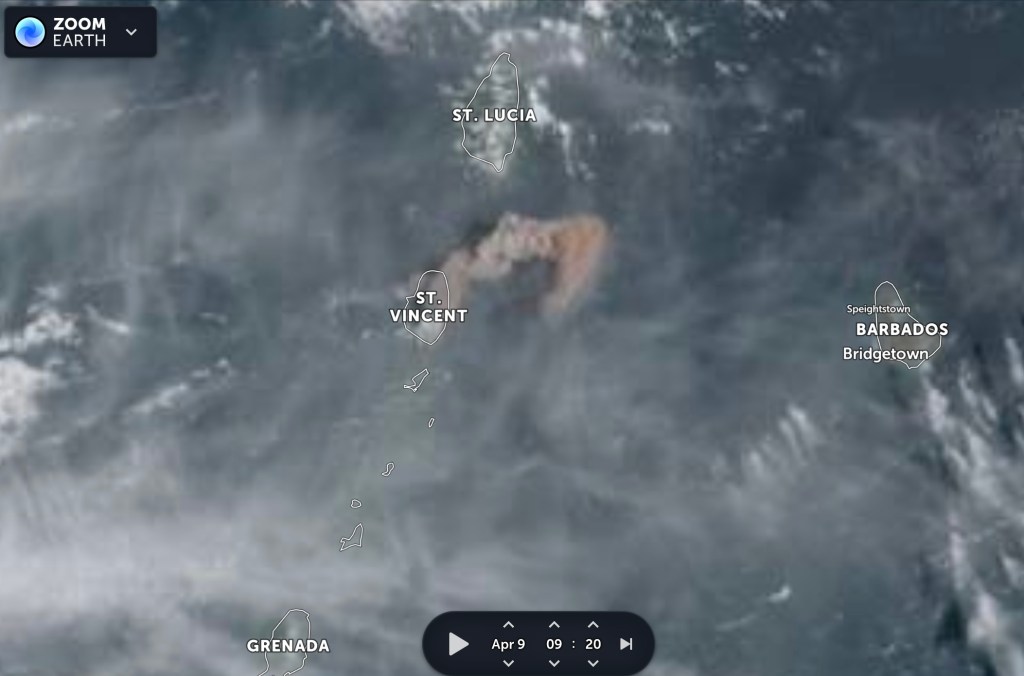Decrease the minutes below 20

pyautogui.click(x=593, y=663)
